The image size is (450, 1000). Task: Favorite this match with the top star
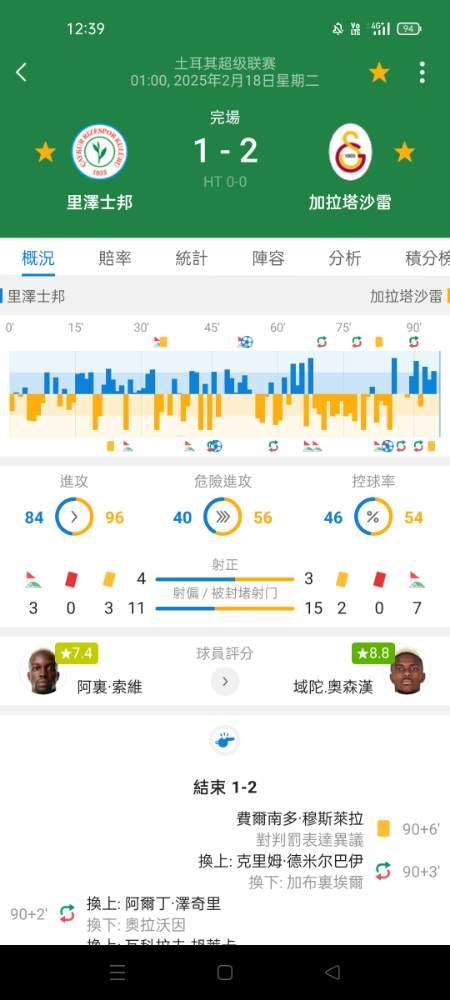(x=379, y=73)
